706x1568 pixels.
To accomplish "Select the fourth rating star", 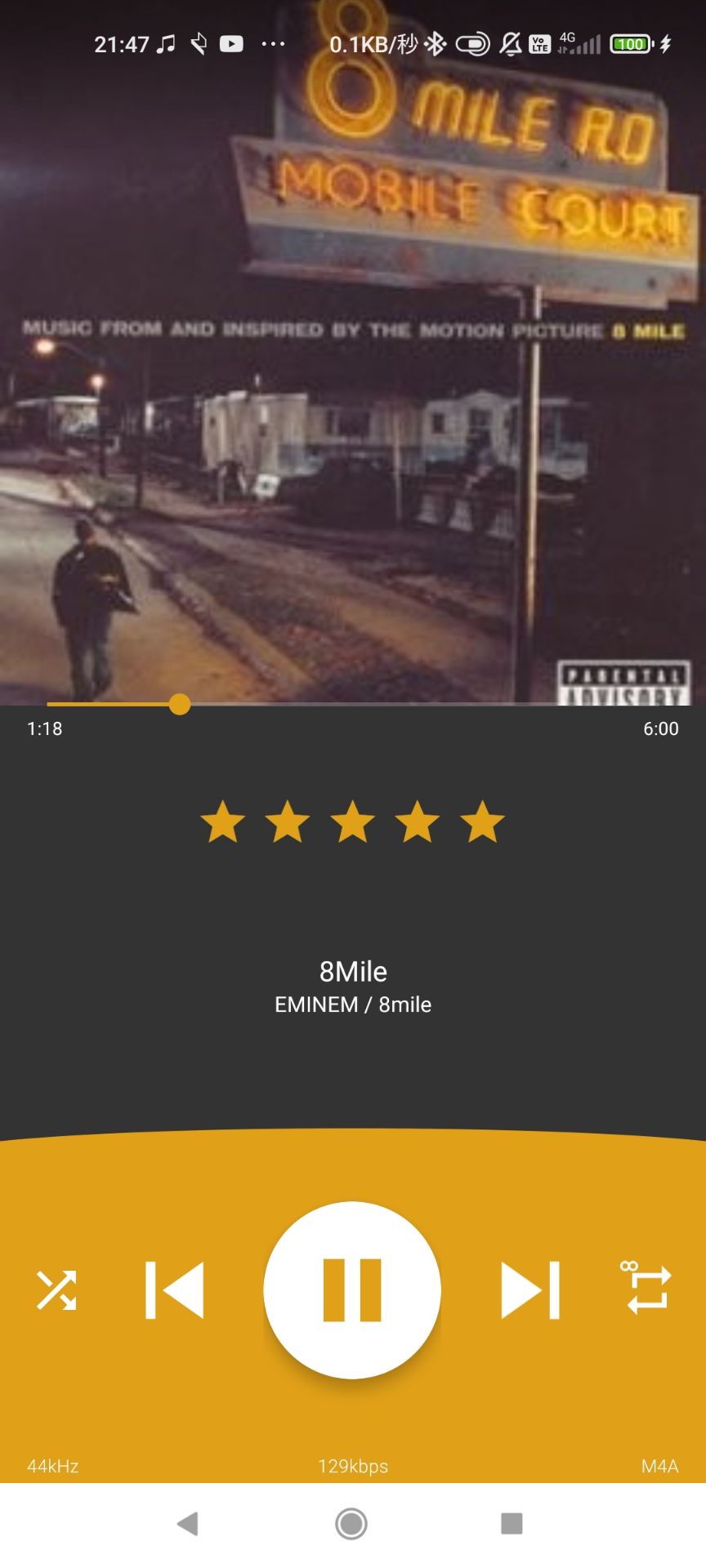I will point(418,822).
